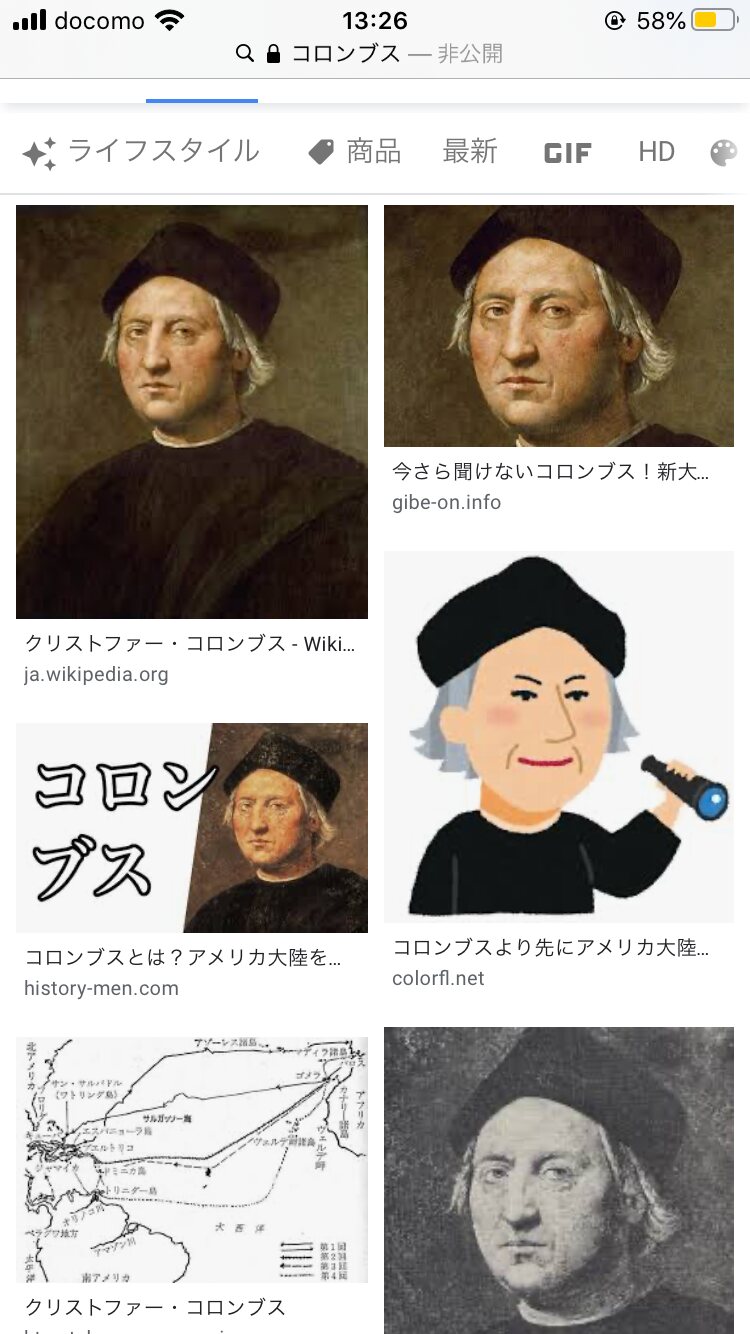This screenshot has width=750, height=1334.
Task: Tap the address bar showing コロンブス
Action: [370, 54]
